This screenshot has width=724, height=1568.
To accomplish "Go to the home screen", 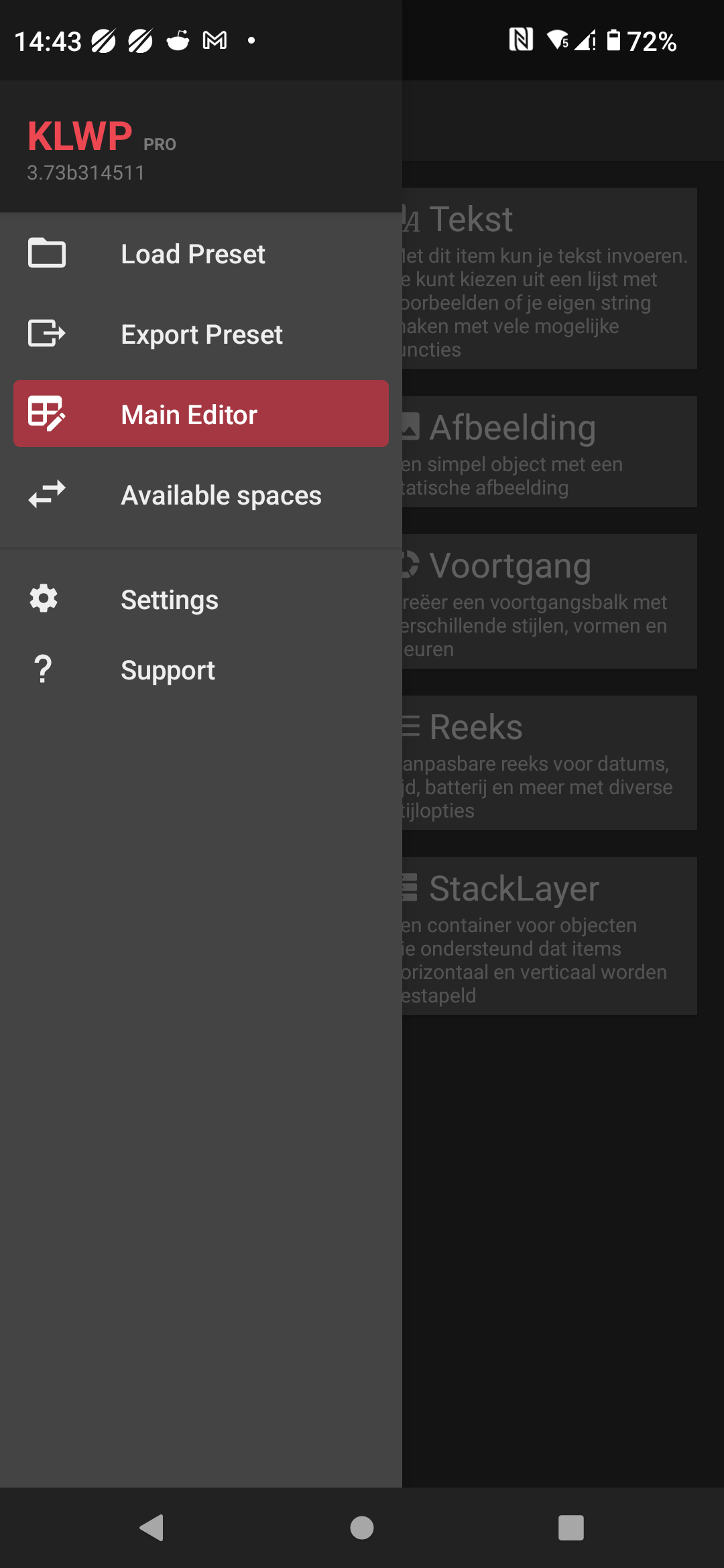I will click(362, 1528).
